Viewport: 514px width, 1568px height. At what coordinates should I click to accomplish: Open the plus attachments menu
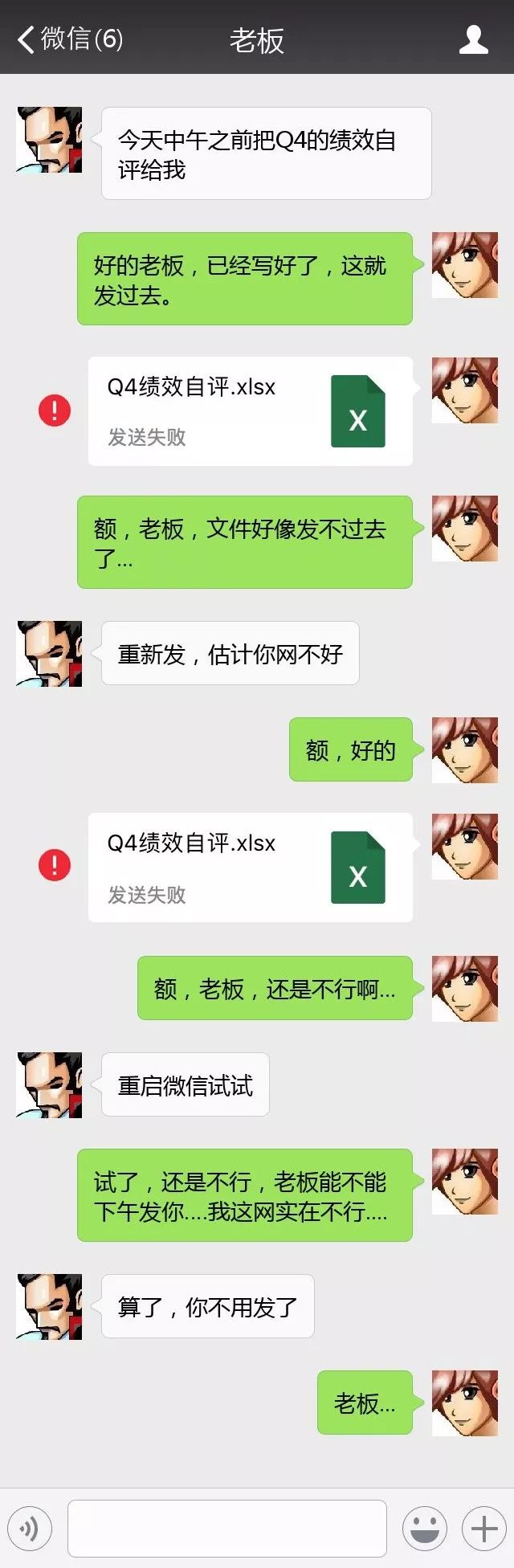point(483,1527)
